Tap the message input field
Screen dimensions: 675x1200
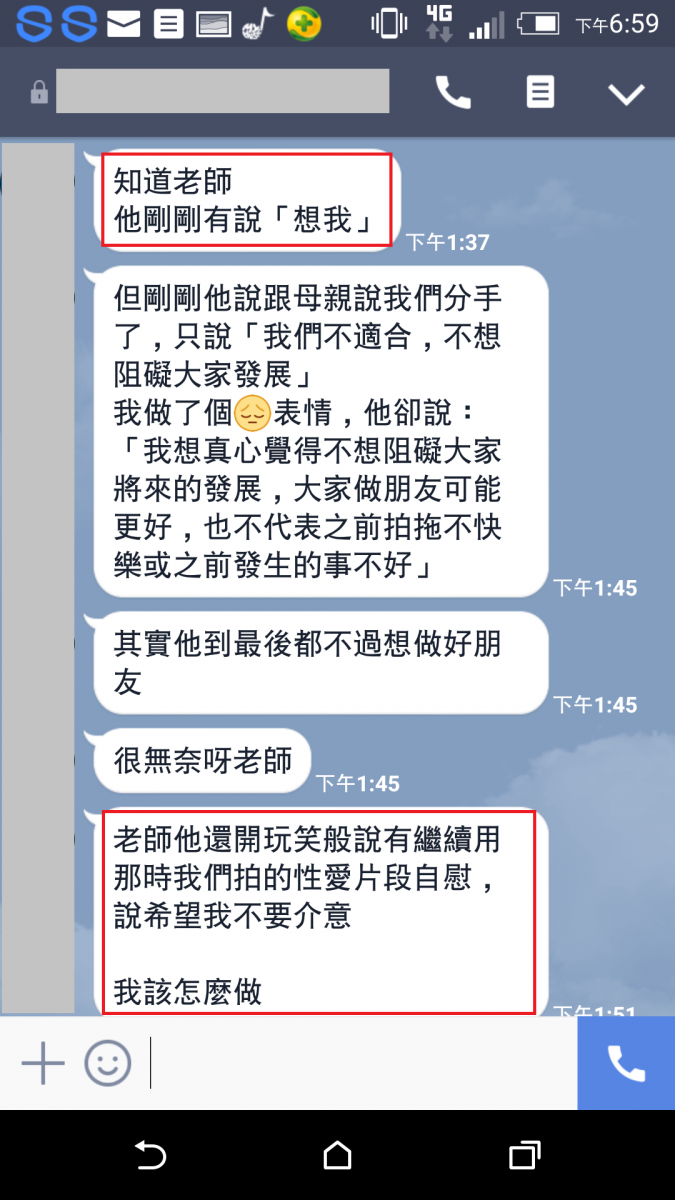click(x=360, y=1063)
